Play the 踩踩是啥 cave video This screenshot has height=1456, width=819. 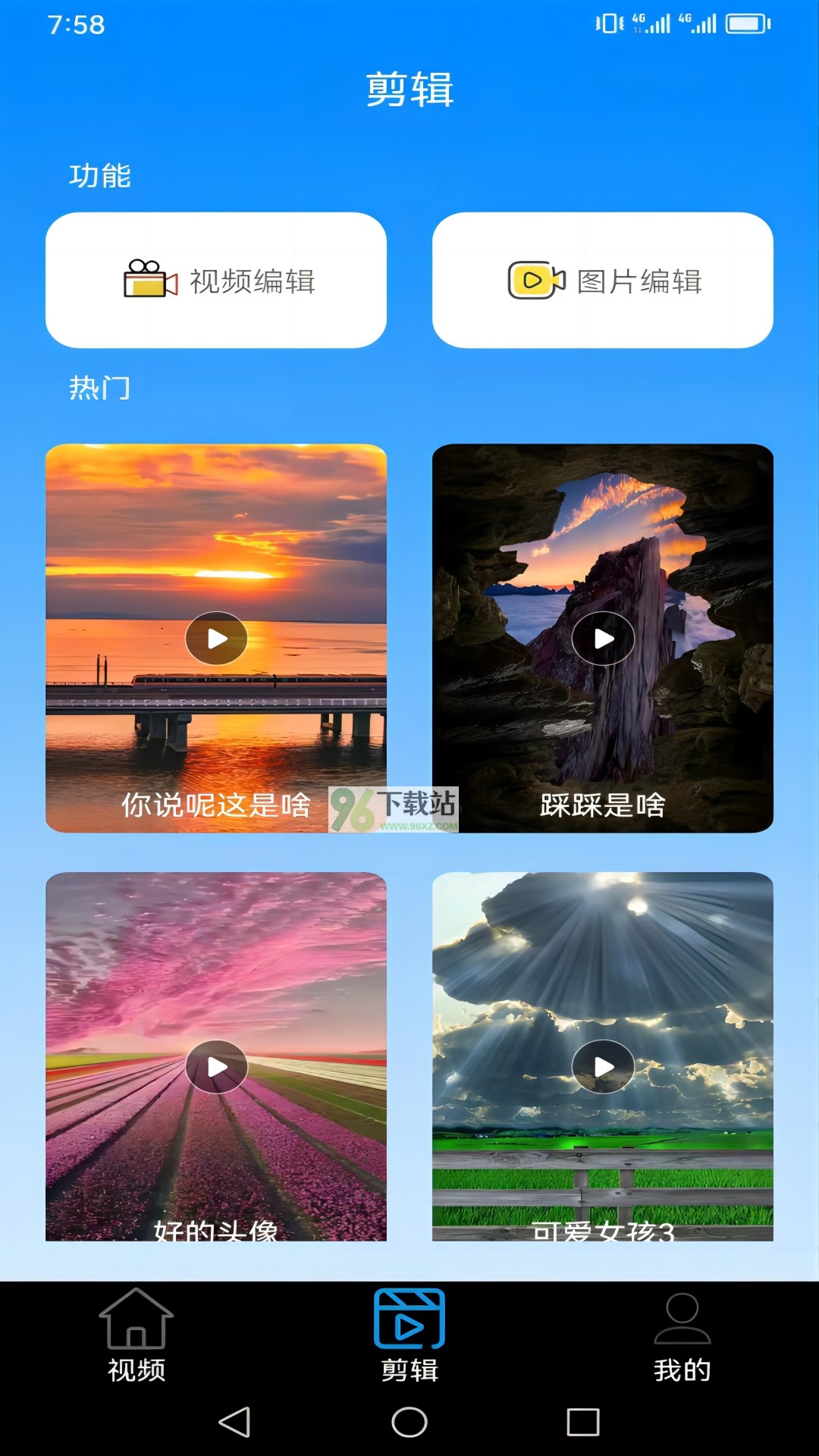click(x=603, y=639)
